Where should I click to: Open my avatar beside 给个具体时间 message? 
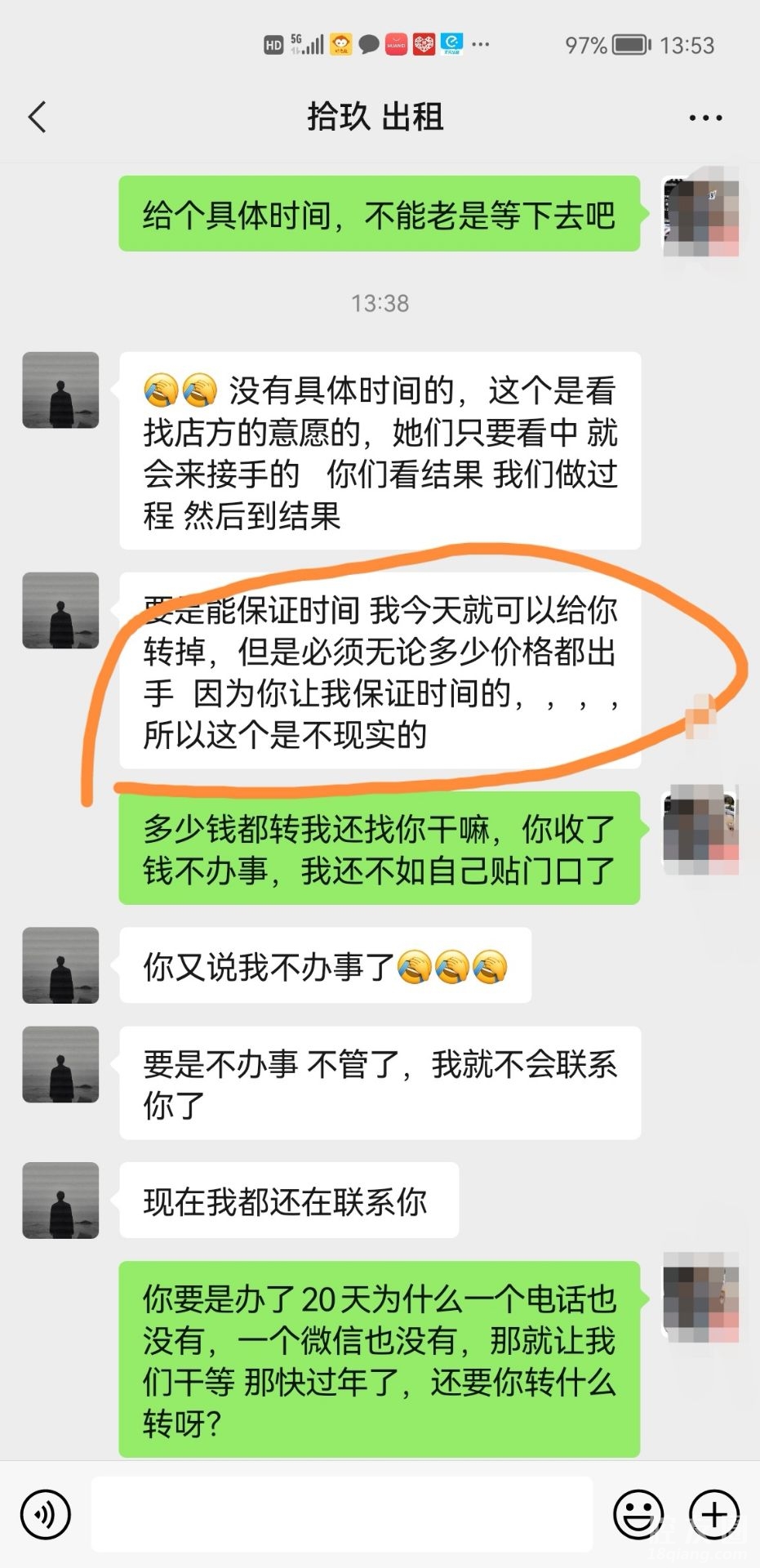(x=700, y=216)
